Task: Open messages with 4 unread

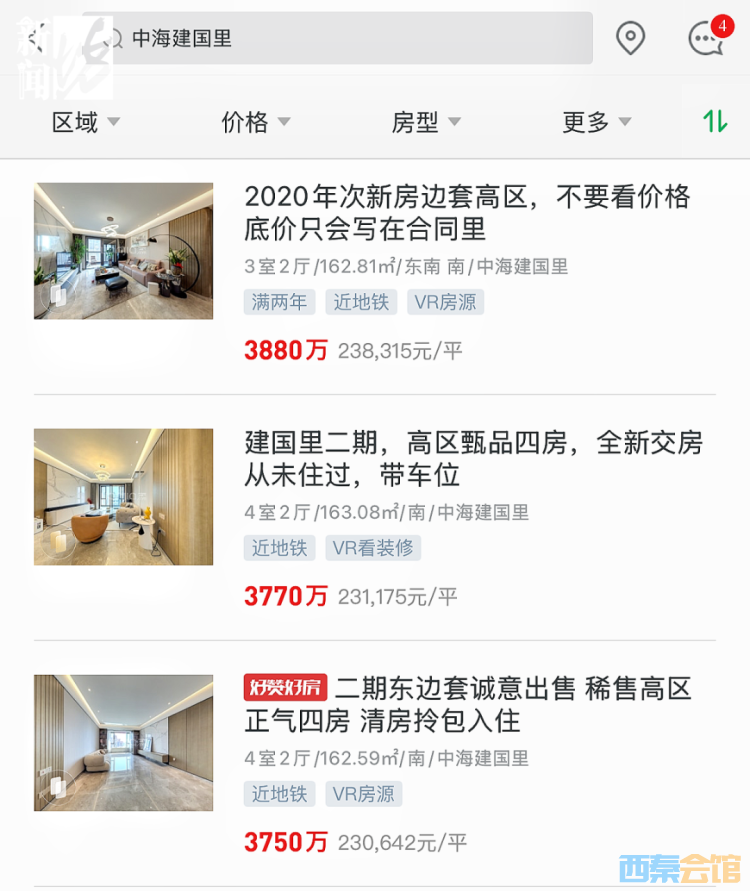Action: point(707,38)
